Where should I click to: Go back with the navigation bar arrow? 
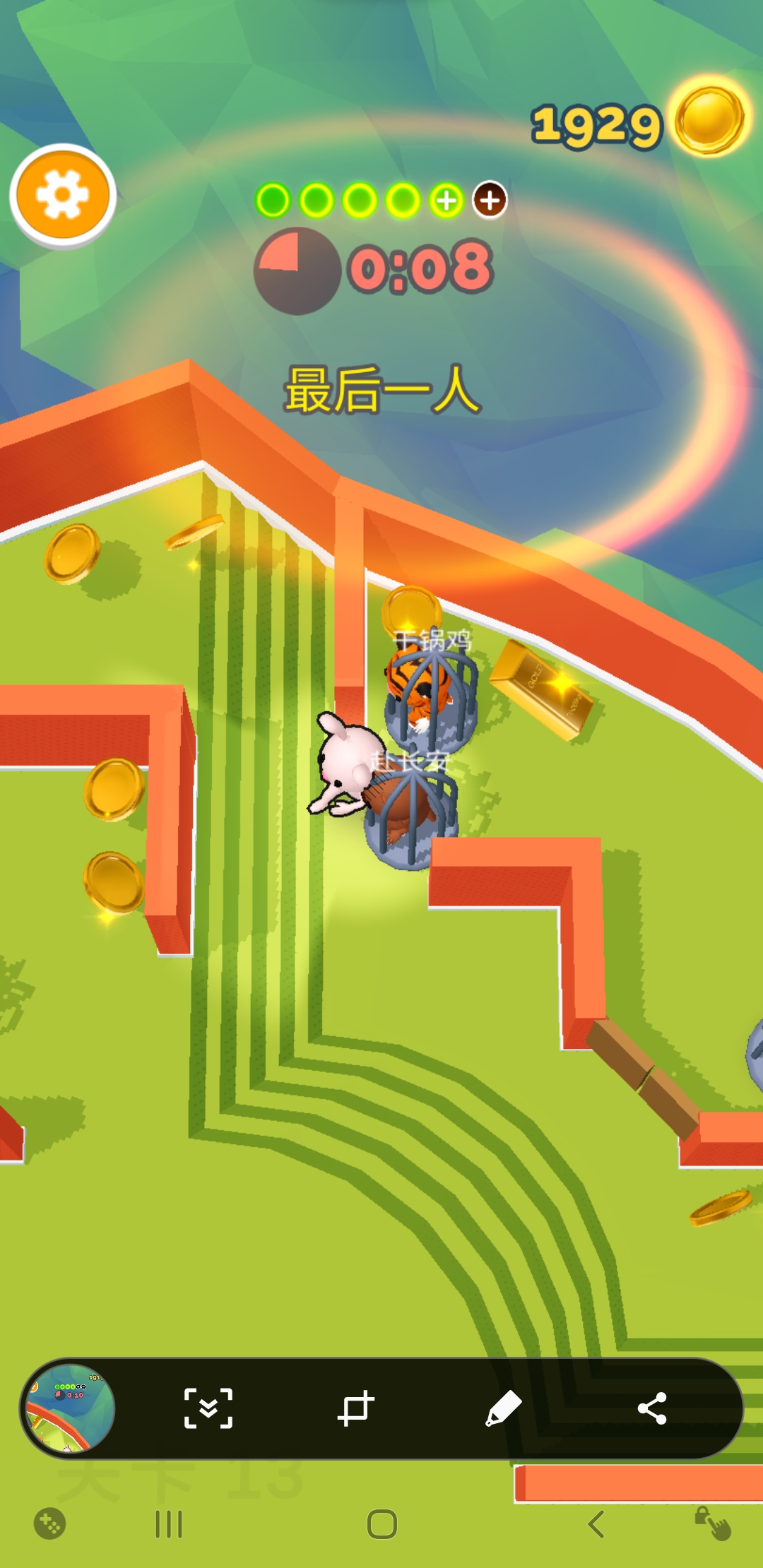tap(596, 1524)
